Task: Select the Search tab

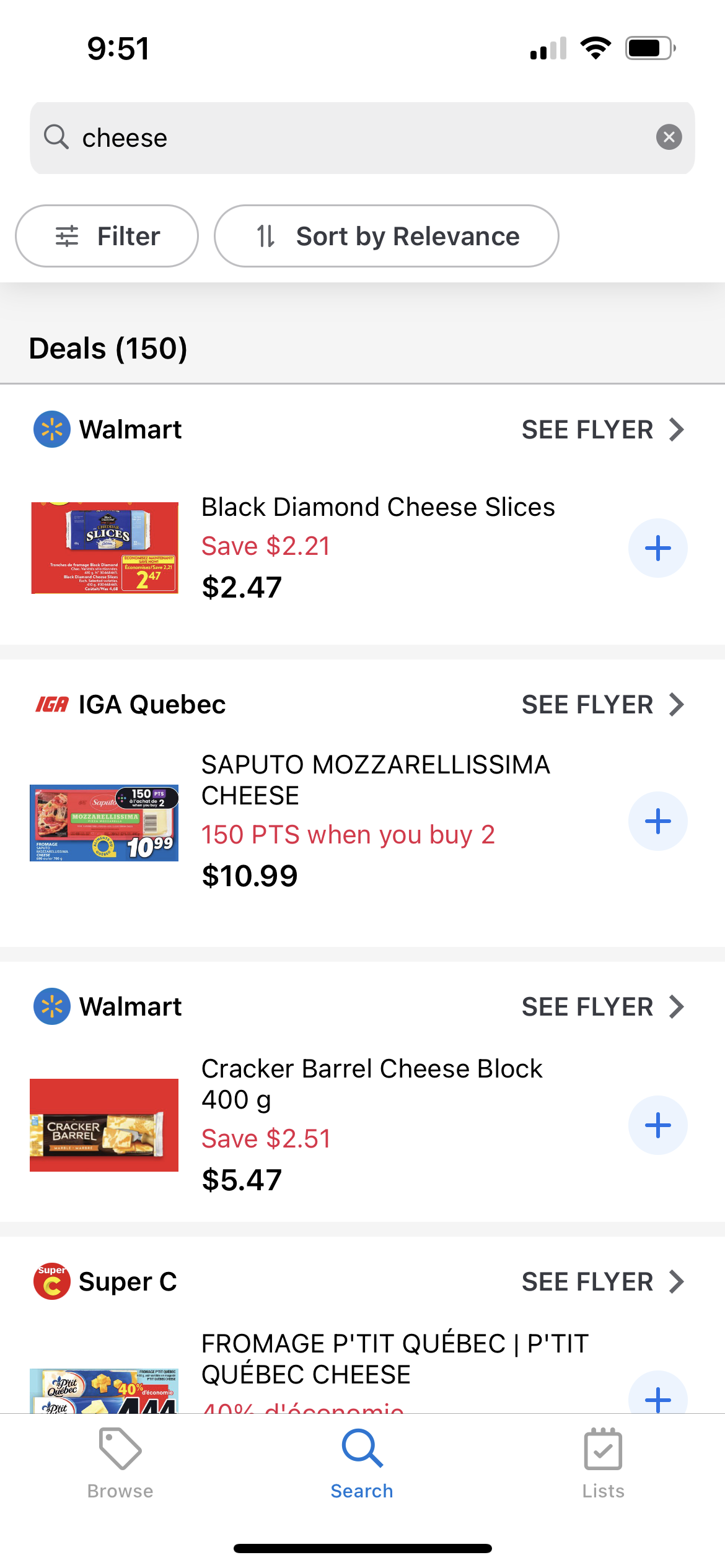Action: pos(362,1463)
